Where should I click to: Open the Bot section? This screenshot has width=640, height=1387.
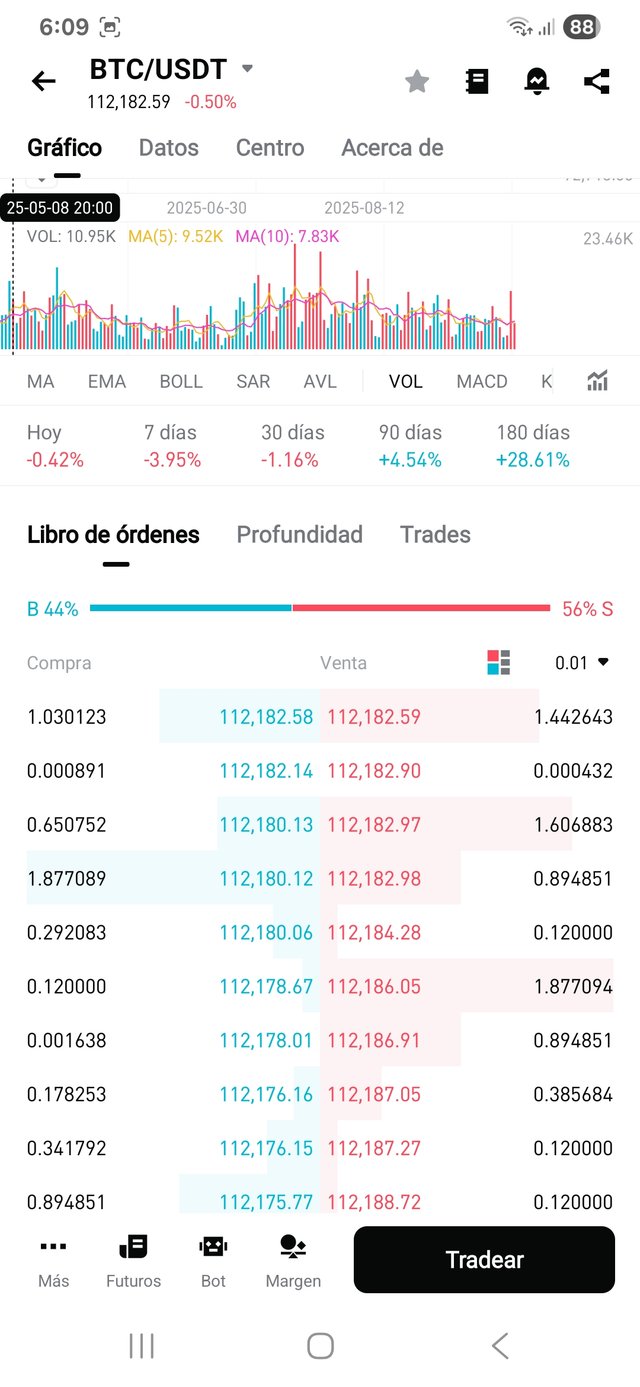(213, 1260)
